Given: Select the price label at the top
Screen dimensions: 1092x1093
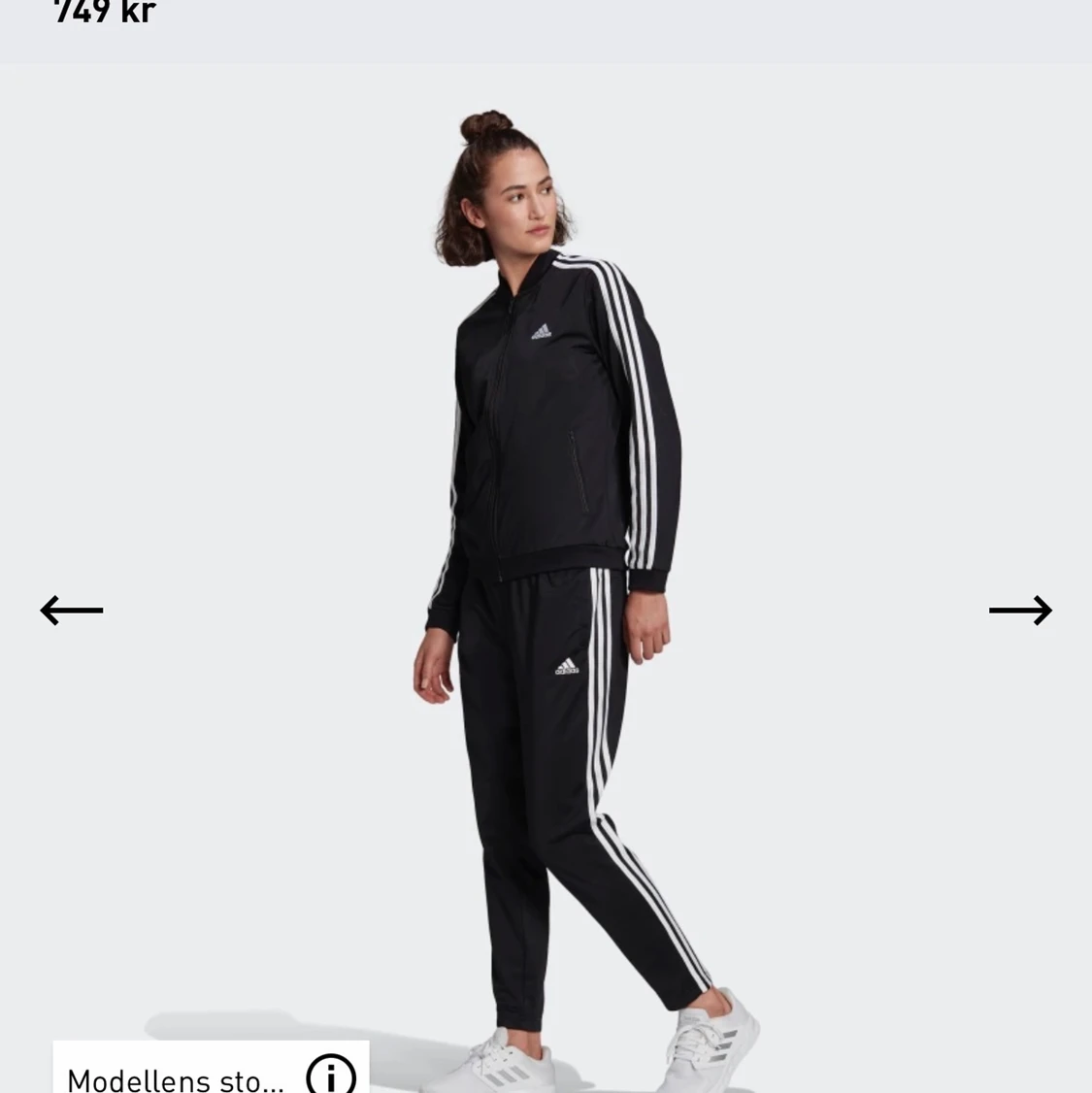Looking at the screenshot, I should (x=103, y=14).
